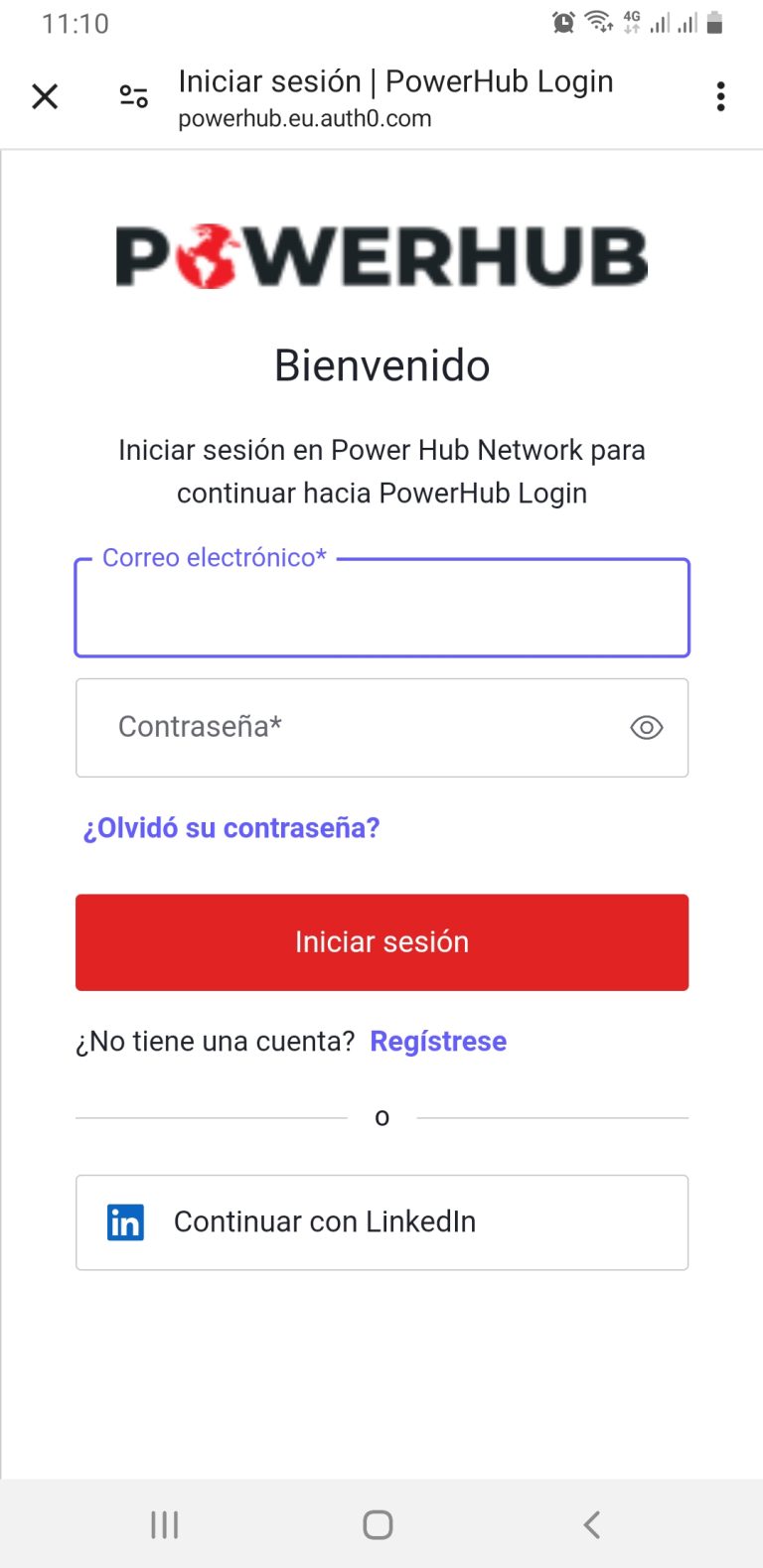Image resolution: width=763 pixels, height=1568 pixels.
Task: Tap the red Iniciar sesión button
Action: pos(381,941)
